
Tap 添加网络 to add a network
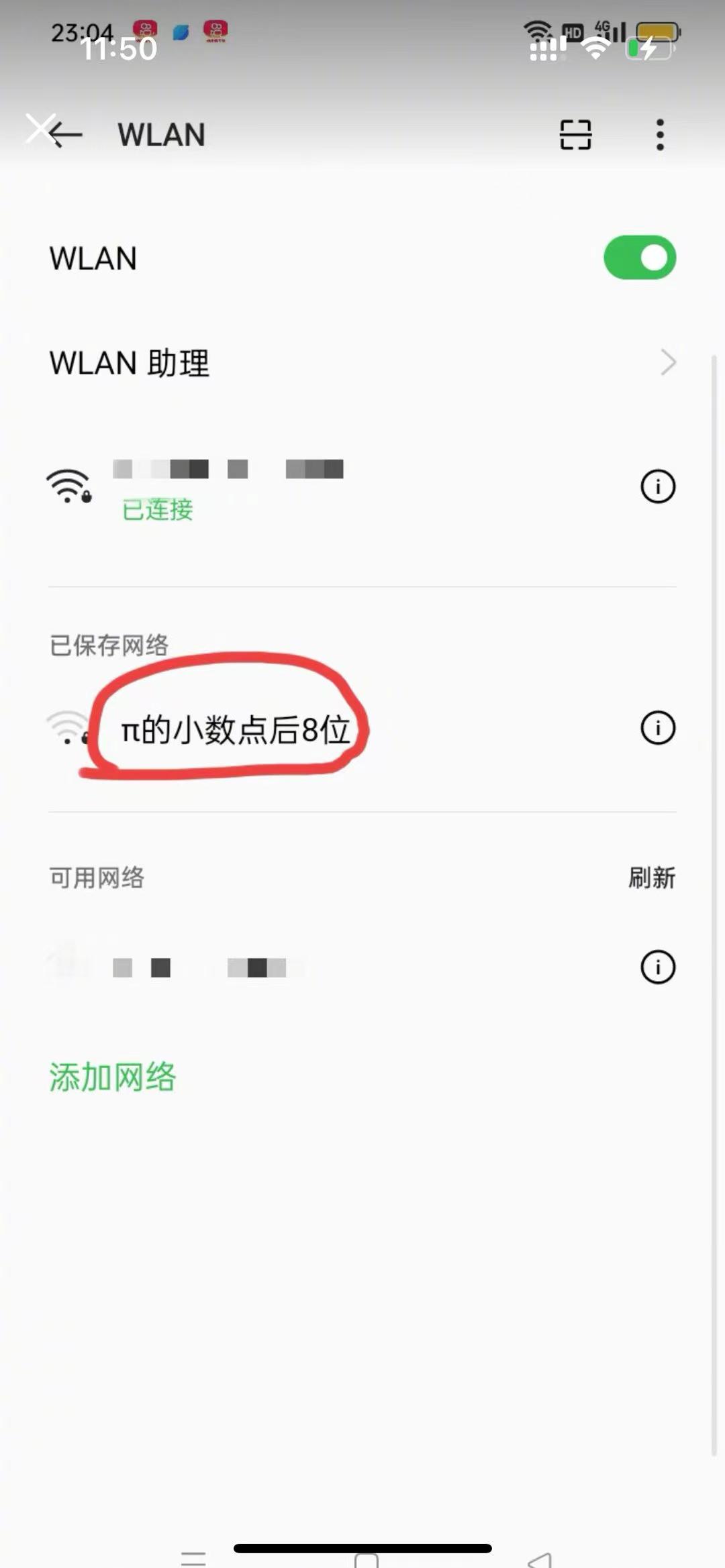pos(112,1077)
